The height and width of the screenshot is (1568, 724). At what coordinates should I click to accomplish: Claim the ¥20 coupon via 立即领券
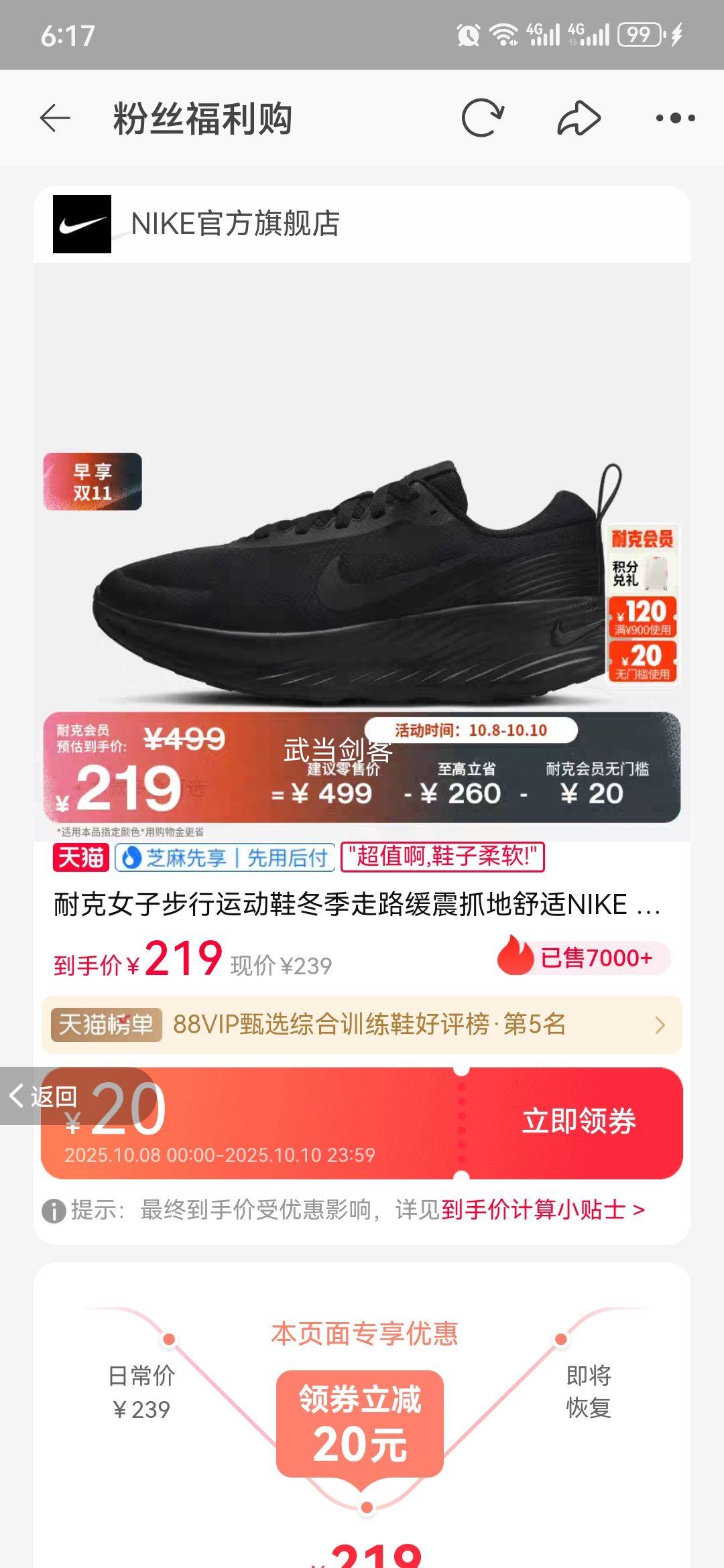579,1122
